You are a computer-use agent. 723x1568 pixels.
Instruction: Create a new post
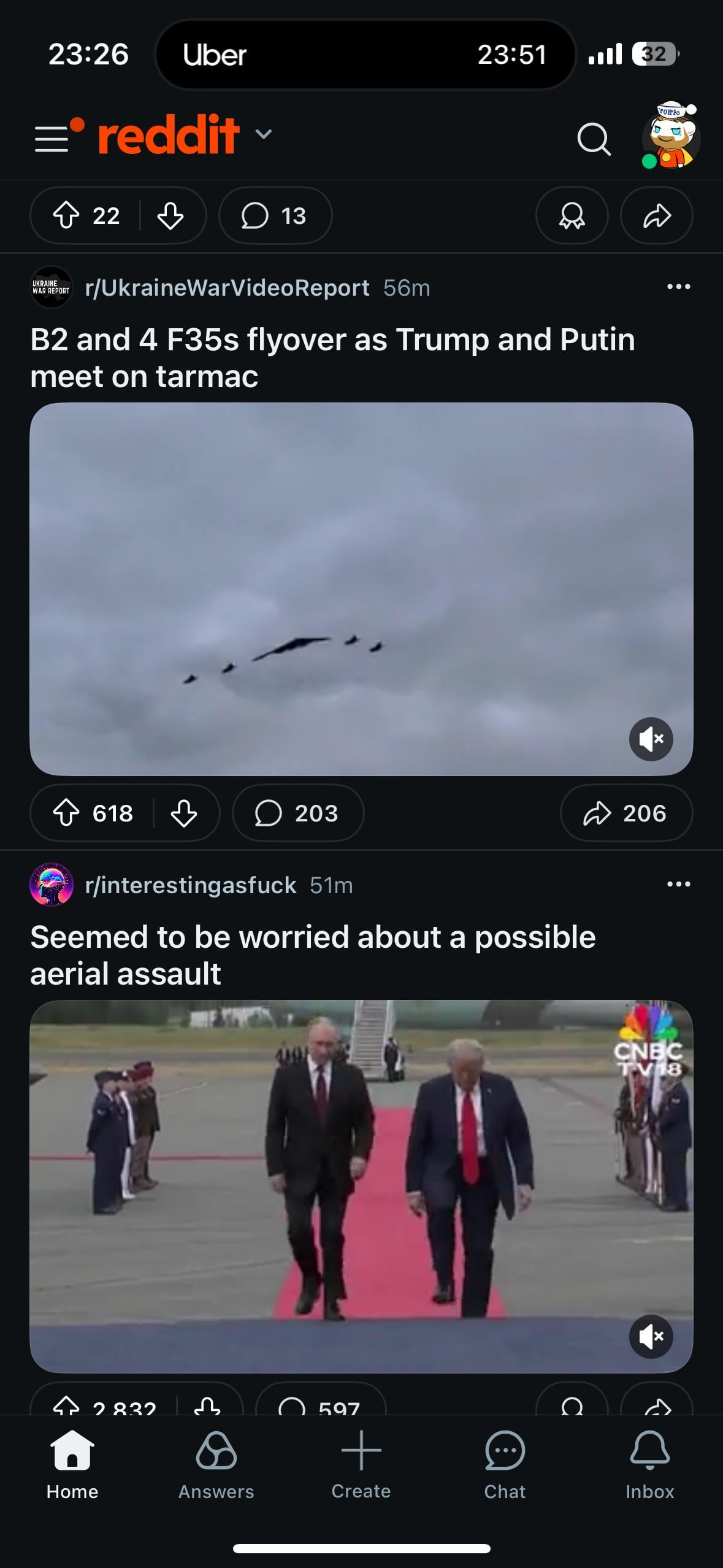click(x=361, y=1465)
